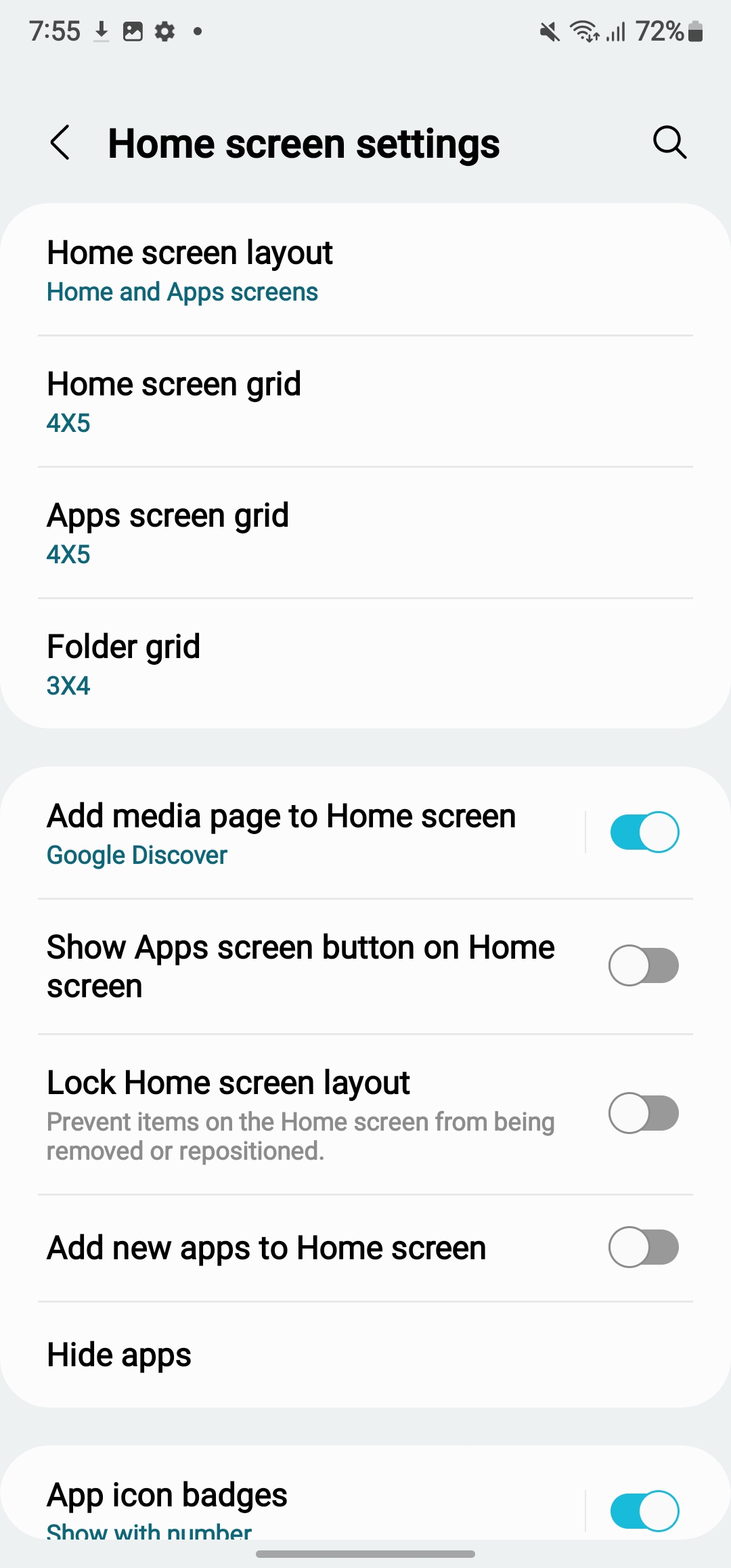
Task: Open the search icon
Action: click(669, 143)
